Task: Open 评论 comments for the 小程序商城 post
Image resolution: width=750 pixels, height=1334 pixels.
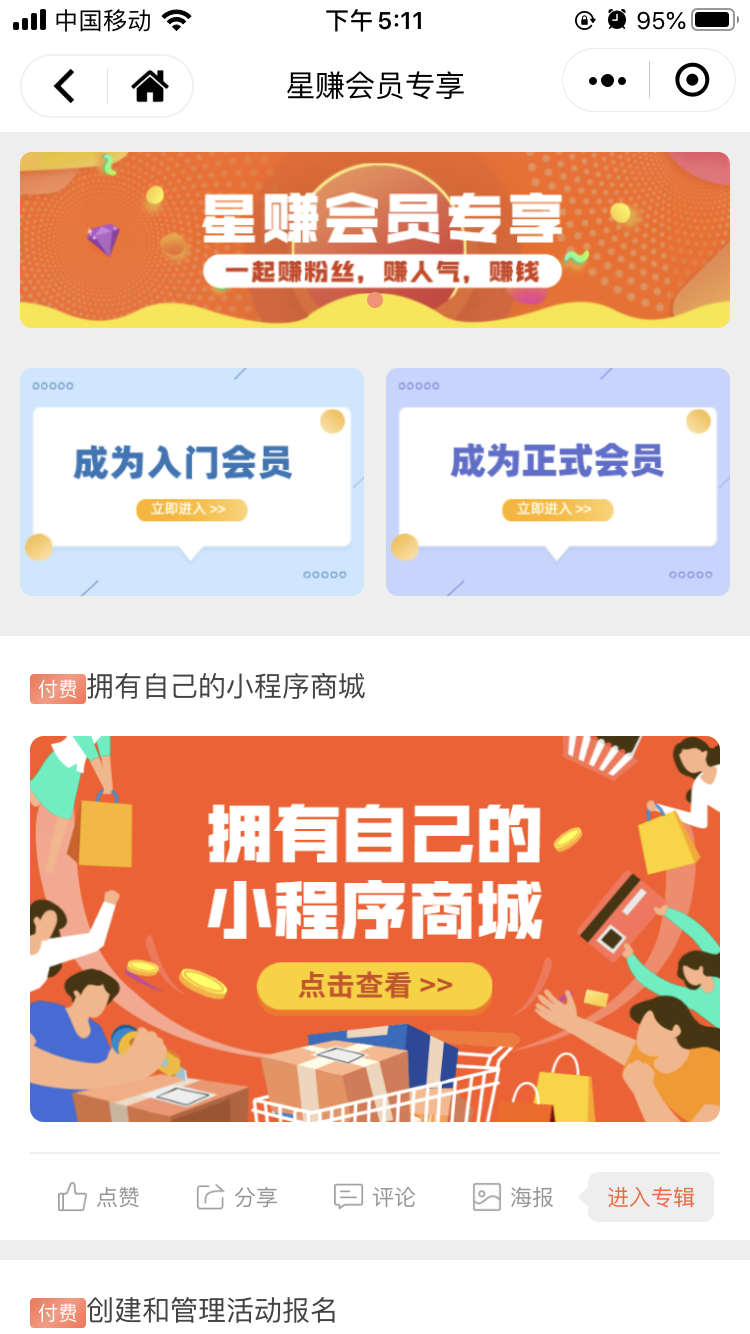Action: tap(375, 1197)
